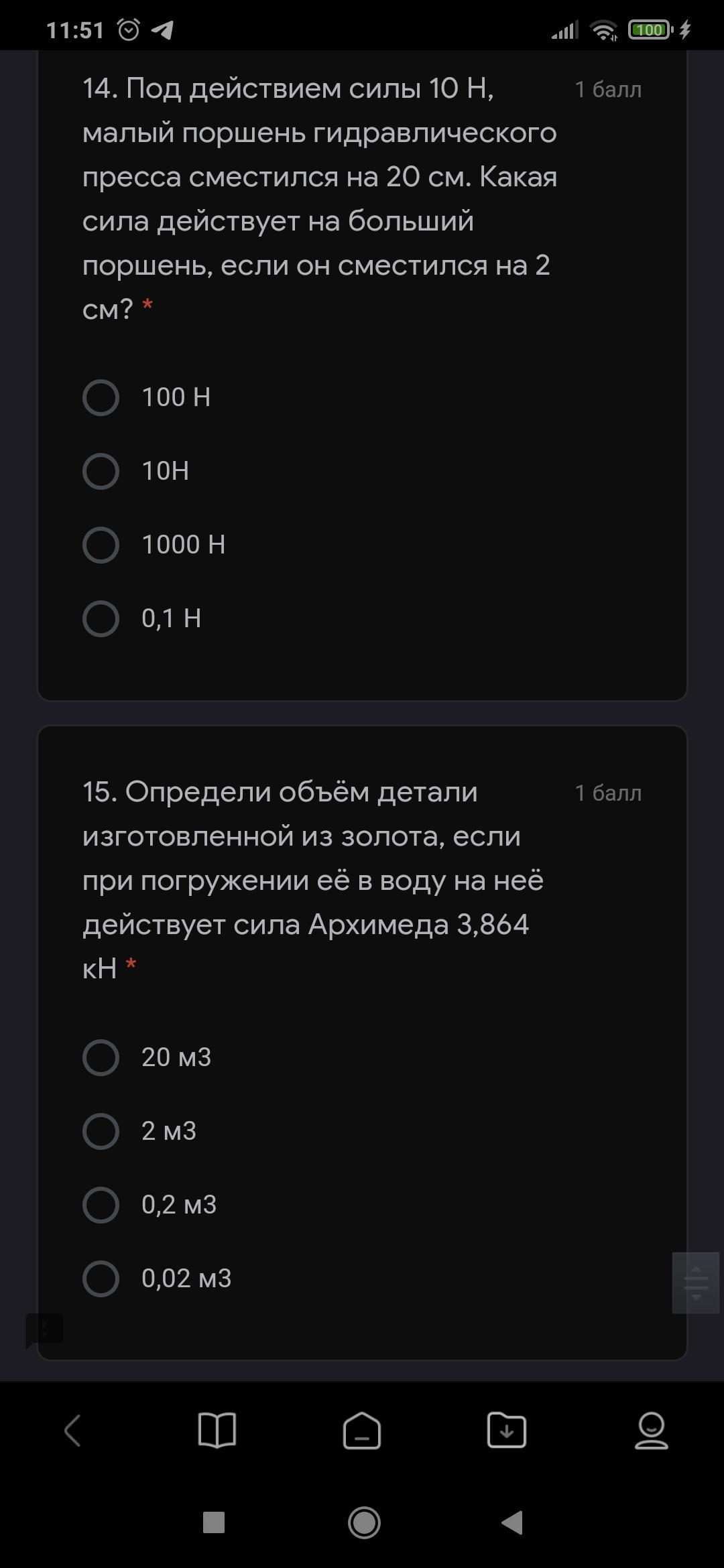
Task: Tap the floating scroll handle
Action: coord(696,1283)
